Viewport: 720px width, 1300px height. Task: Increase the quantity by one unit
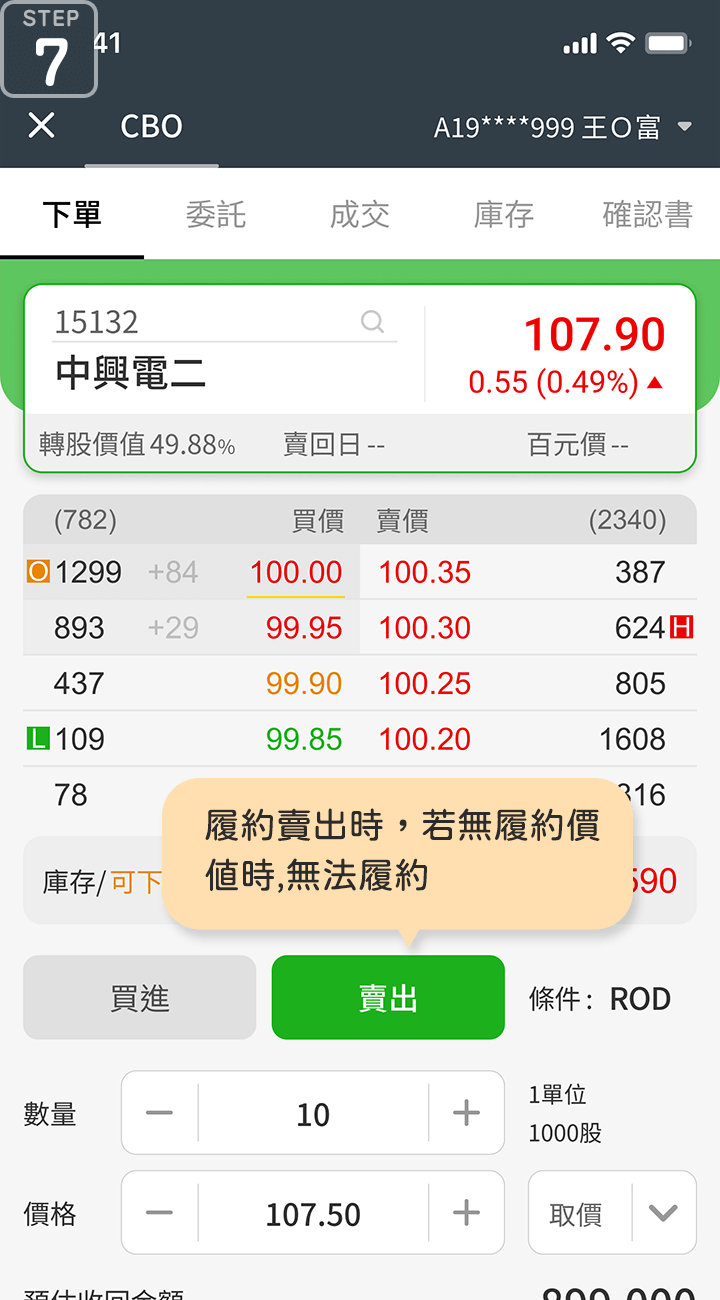(x=466, y=1113)
